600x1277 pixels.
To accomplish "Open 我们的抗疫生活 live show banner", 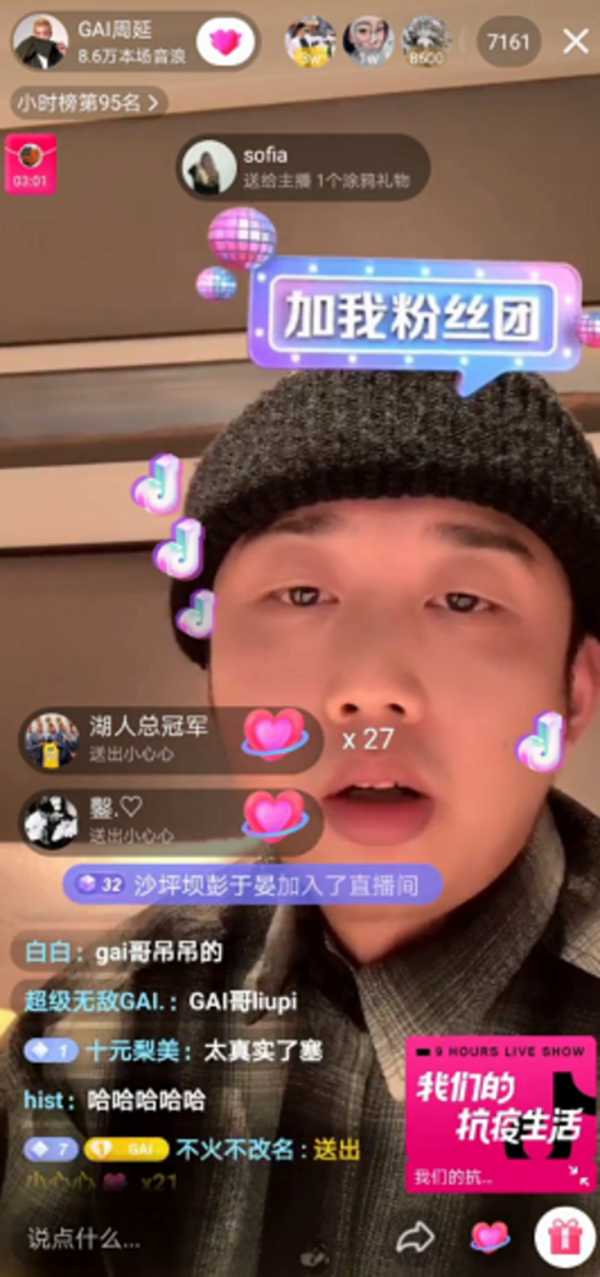I will pyautogui.click(x=500, y=1113).
